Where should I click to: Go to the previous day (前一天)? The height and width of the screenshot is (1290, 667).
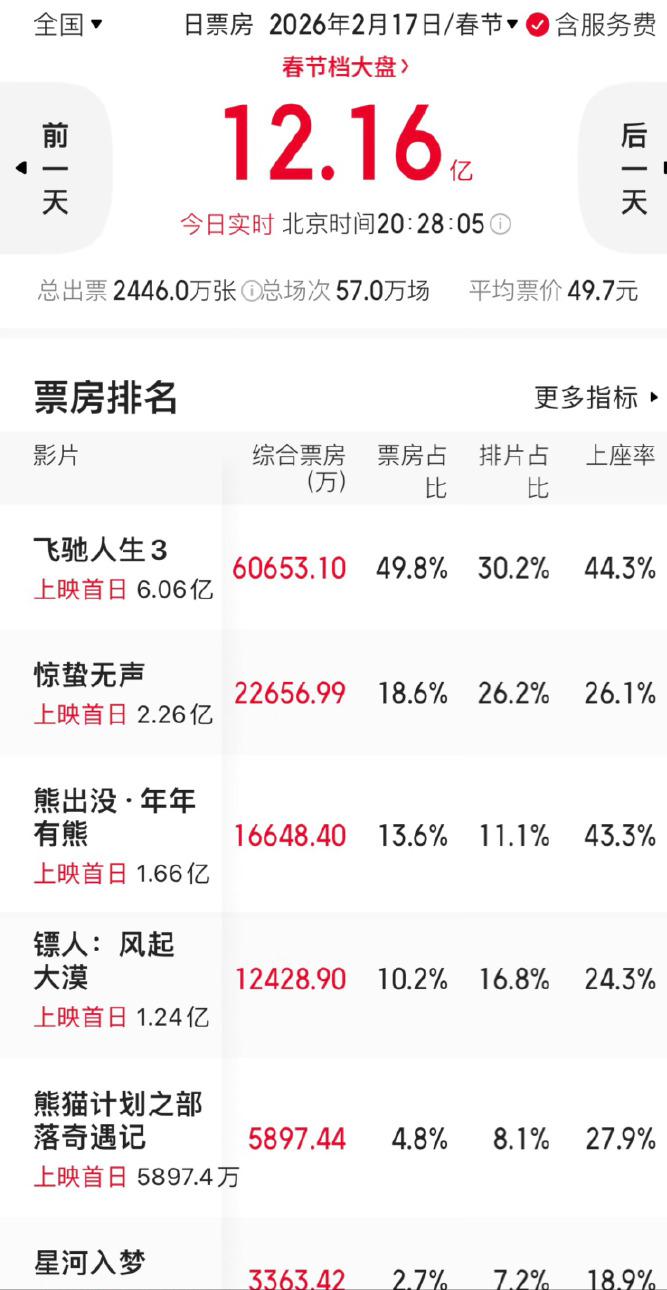click(x=55, y=168)
